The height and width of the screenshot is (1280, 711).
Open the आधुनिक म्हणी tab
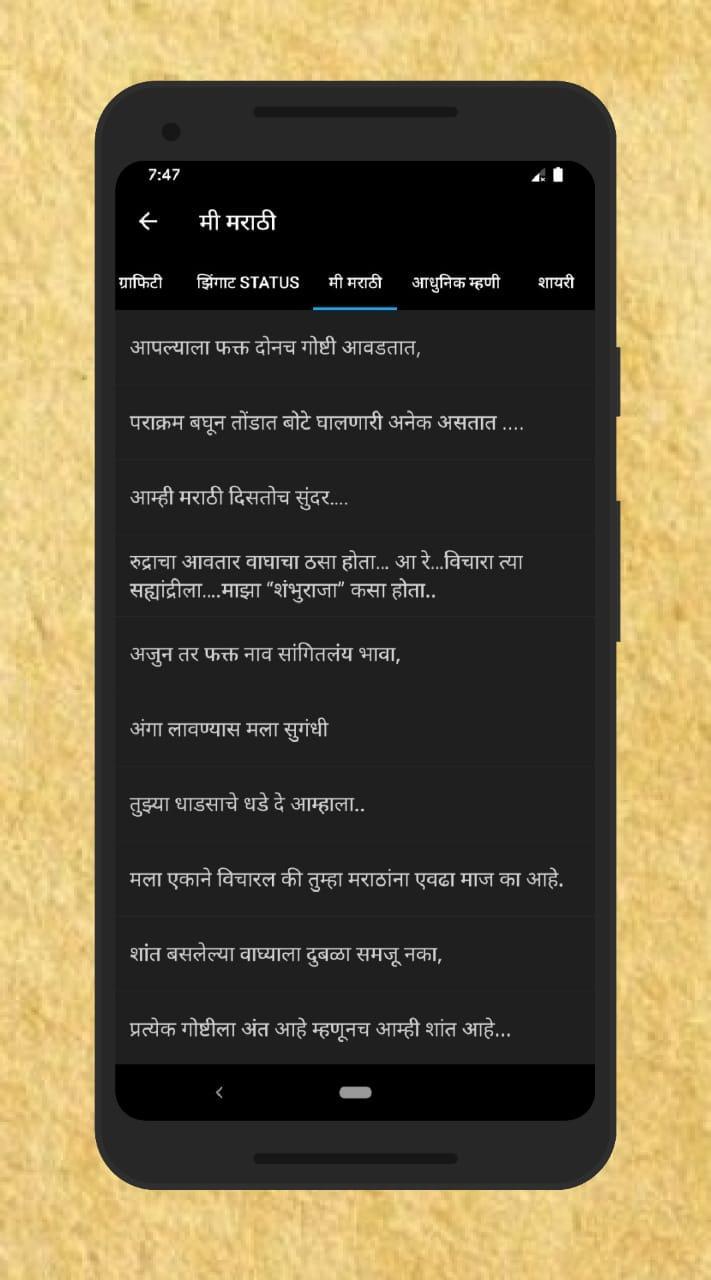(456, 282)
